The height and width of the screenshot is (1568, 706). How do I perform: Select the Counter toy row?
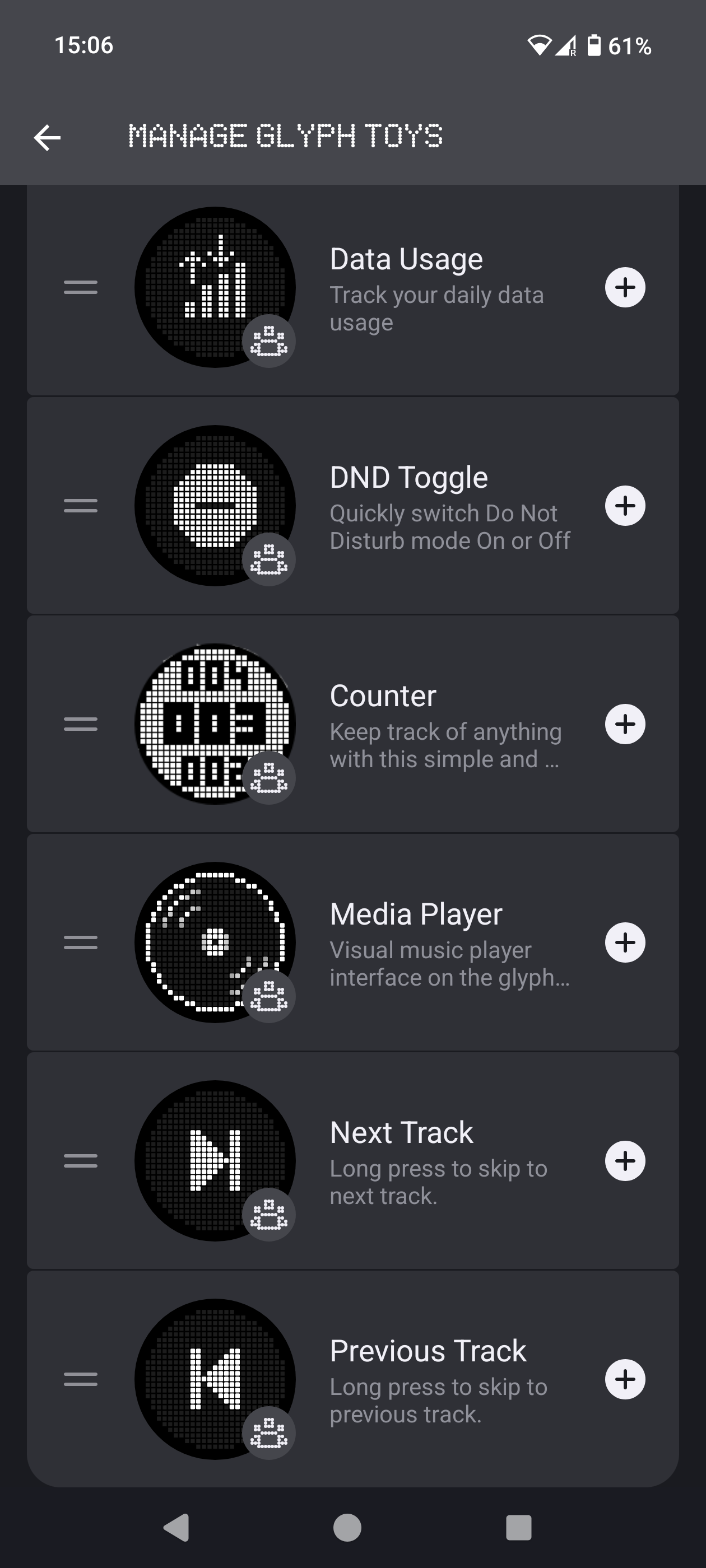426,724
